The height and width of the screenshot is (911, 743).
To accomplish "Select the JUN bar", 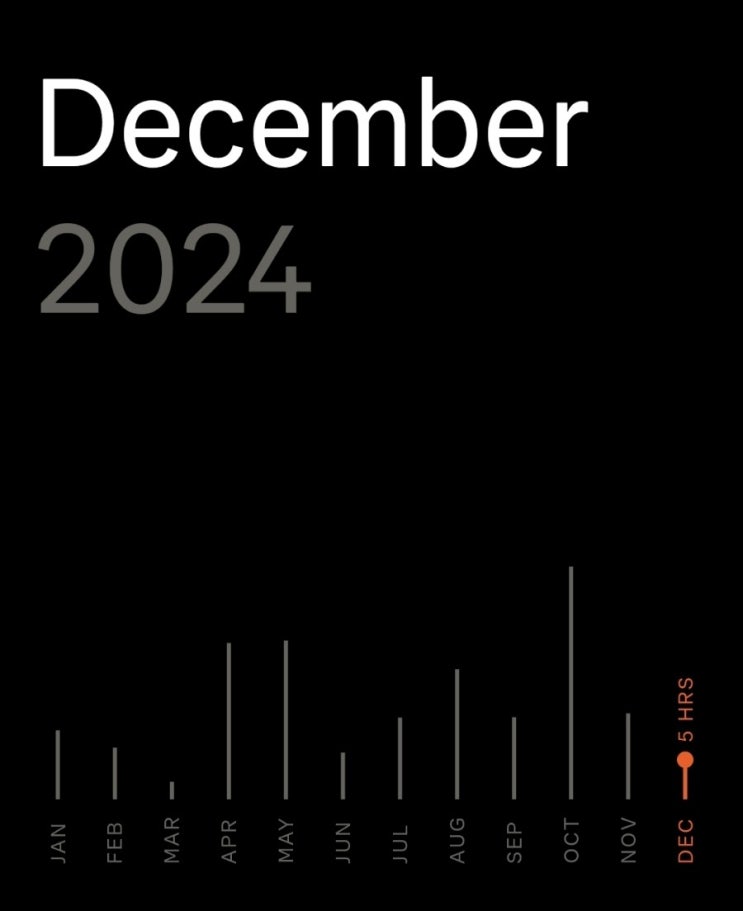I will tap(342, 776).
